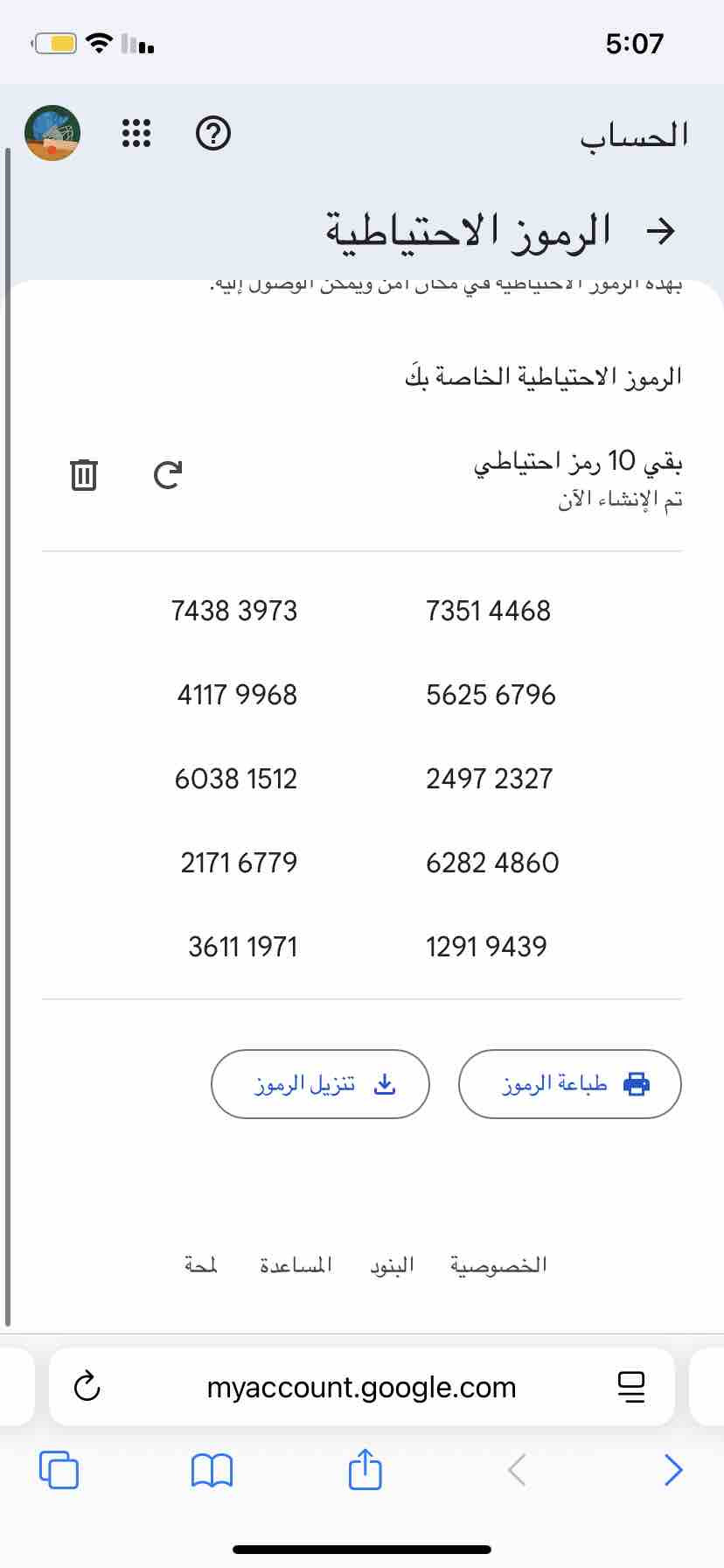Open the البنود footer link
724x1568 pixels.
click(x=391, y=1265)
